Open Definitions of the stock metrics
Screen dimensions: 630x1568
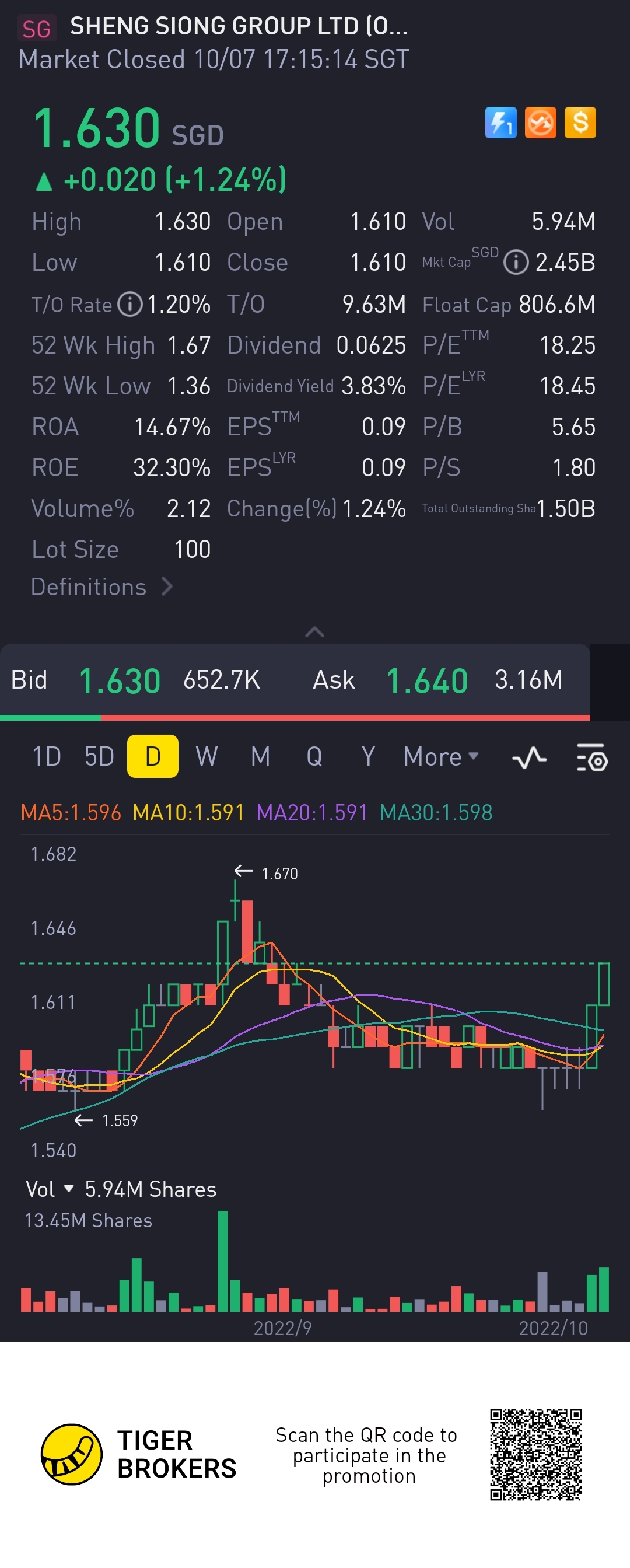point(101,588)
